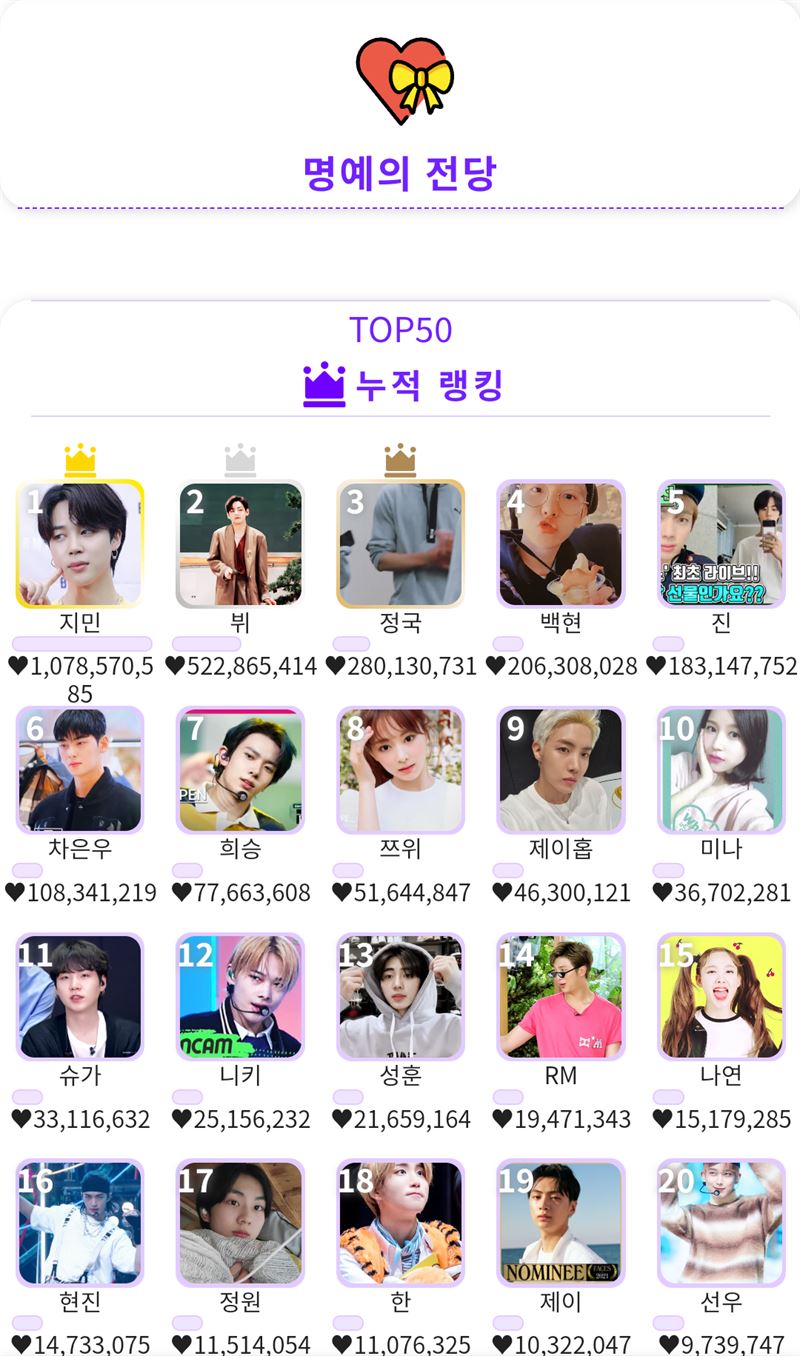The height and width of the screenshot is (1356, 800).
Task: View rank 19 제이's tile
Action: [x=561, y=1223]
